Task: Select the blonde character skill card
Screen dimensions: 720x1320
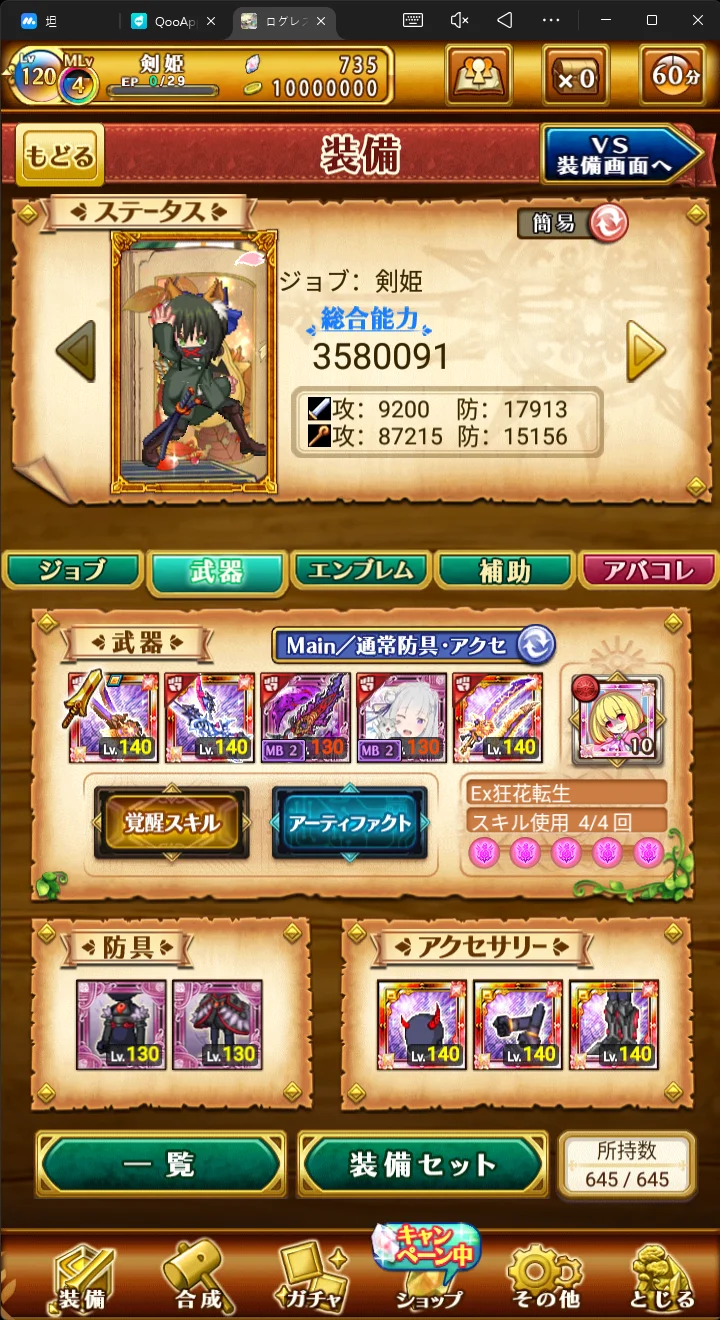Action: (x=617, y=717)
